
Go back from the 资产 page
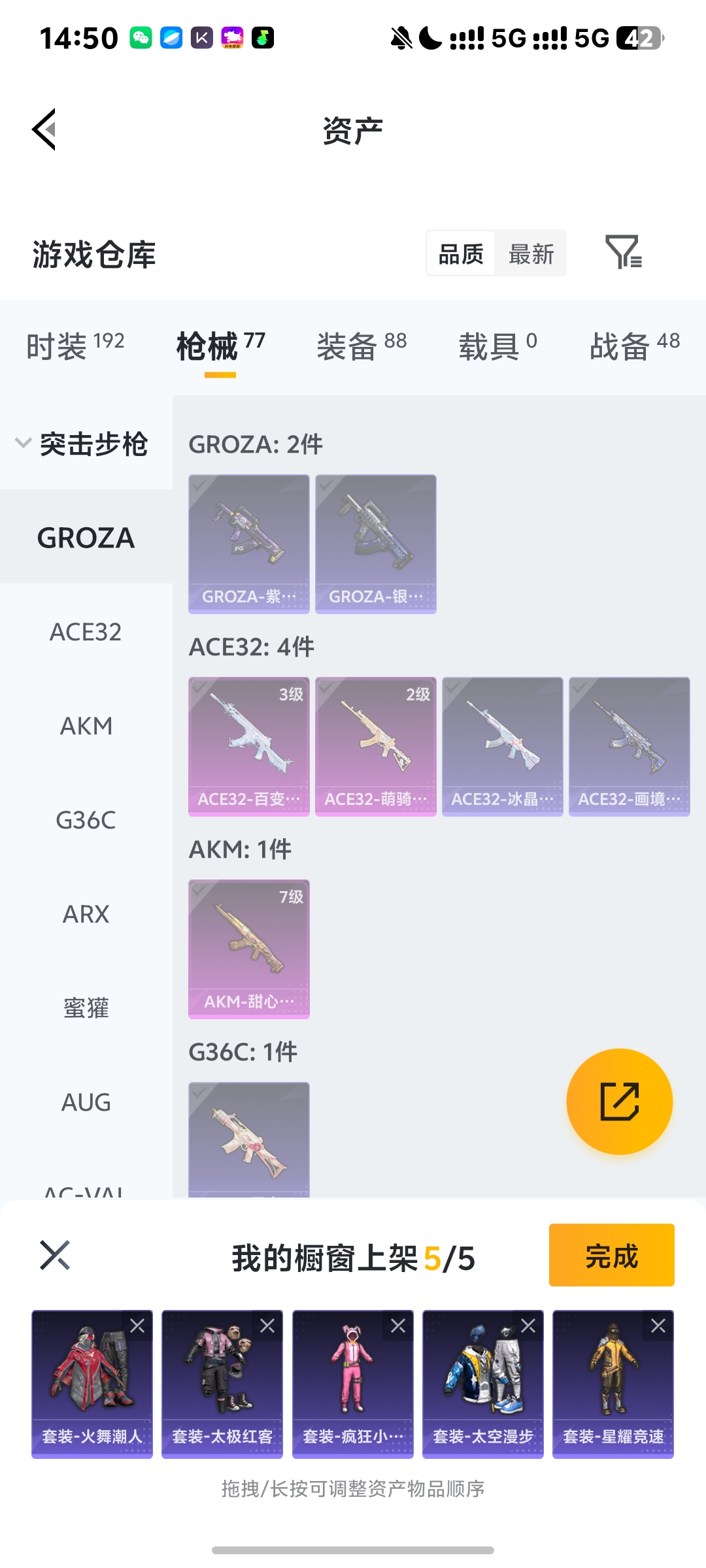coord(44,129)
